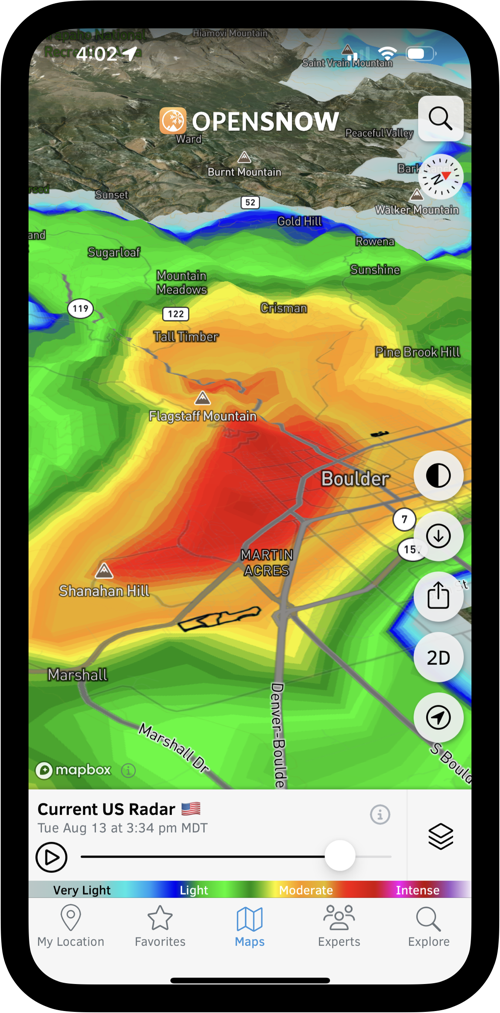Viewport: 500px width, 1013px height.
Task: Tap the compass to reset map orientation
Action: tap(441, 178)
